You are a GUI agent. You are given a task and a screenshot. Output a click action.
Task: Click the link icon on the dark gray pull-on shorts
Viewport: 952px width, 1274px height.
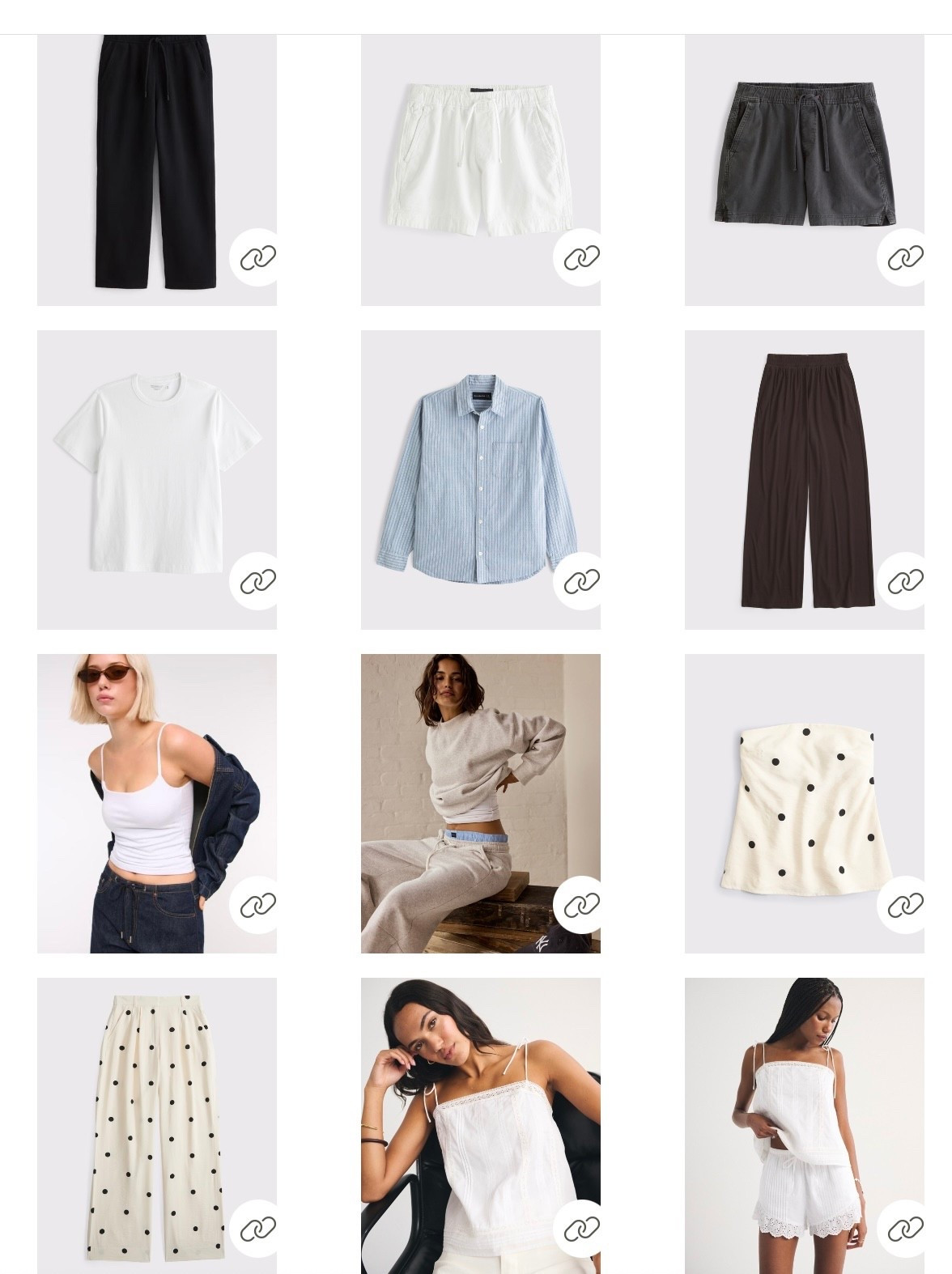coord(905,259)
